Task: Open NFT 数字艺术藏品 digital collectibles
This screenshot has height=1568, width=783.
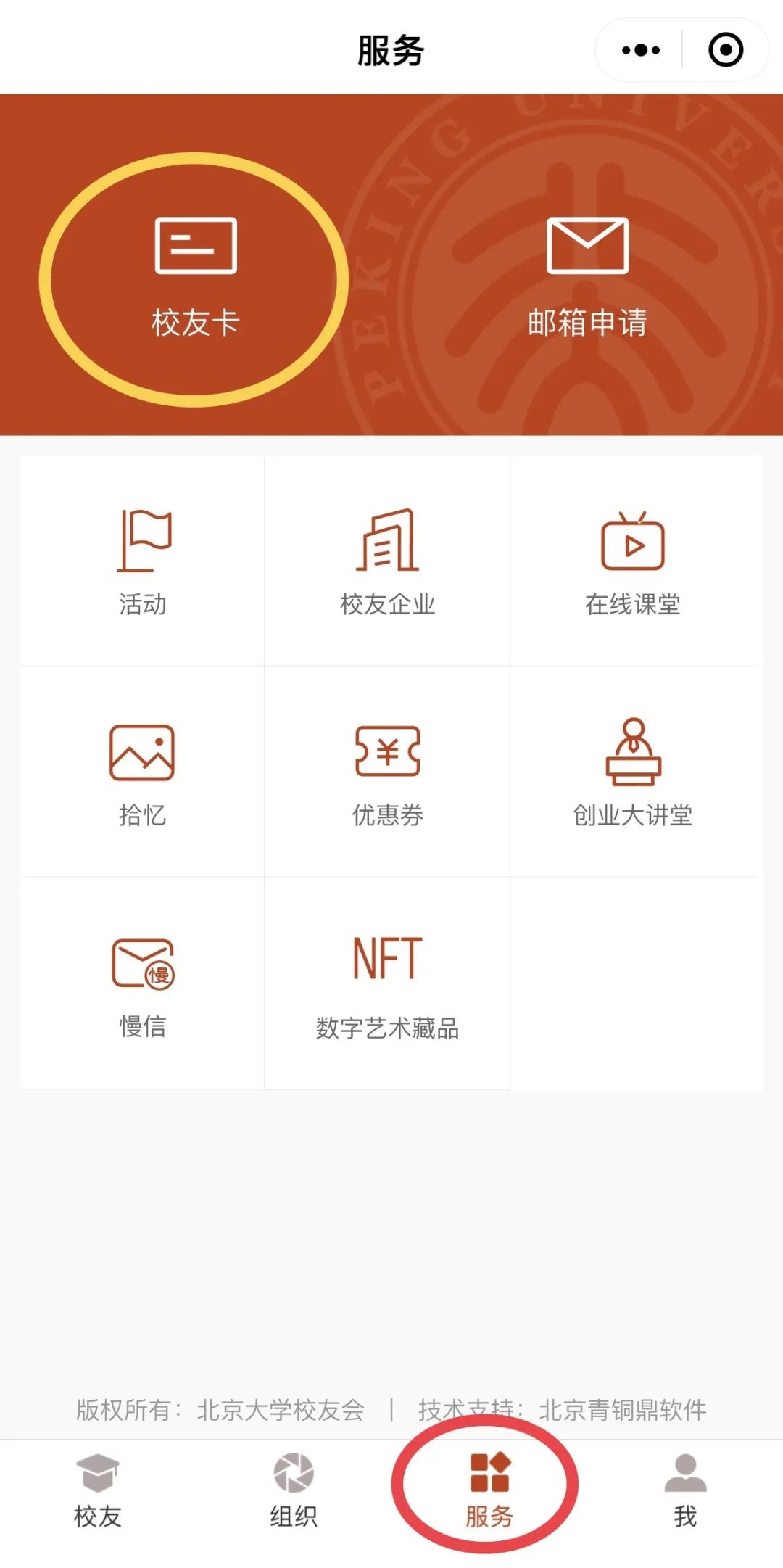Action: [x=387, y=984]
